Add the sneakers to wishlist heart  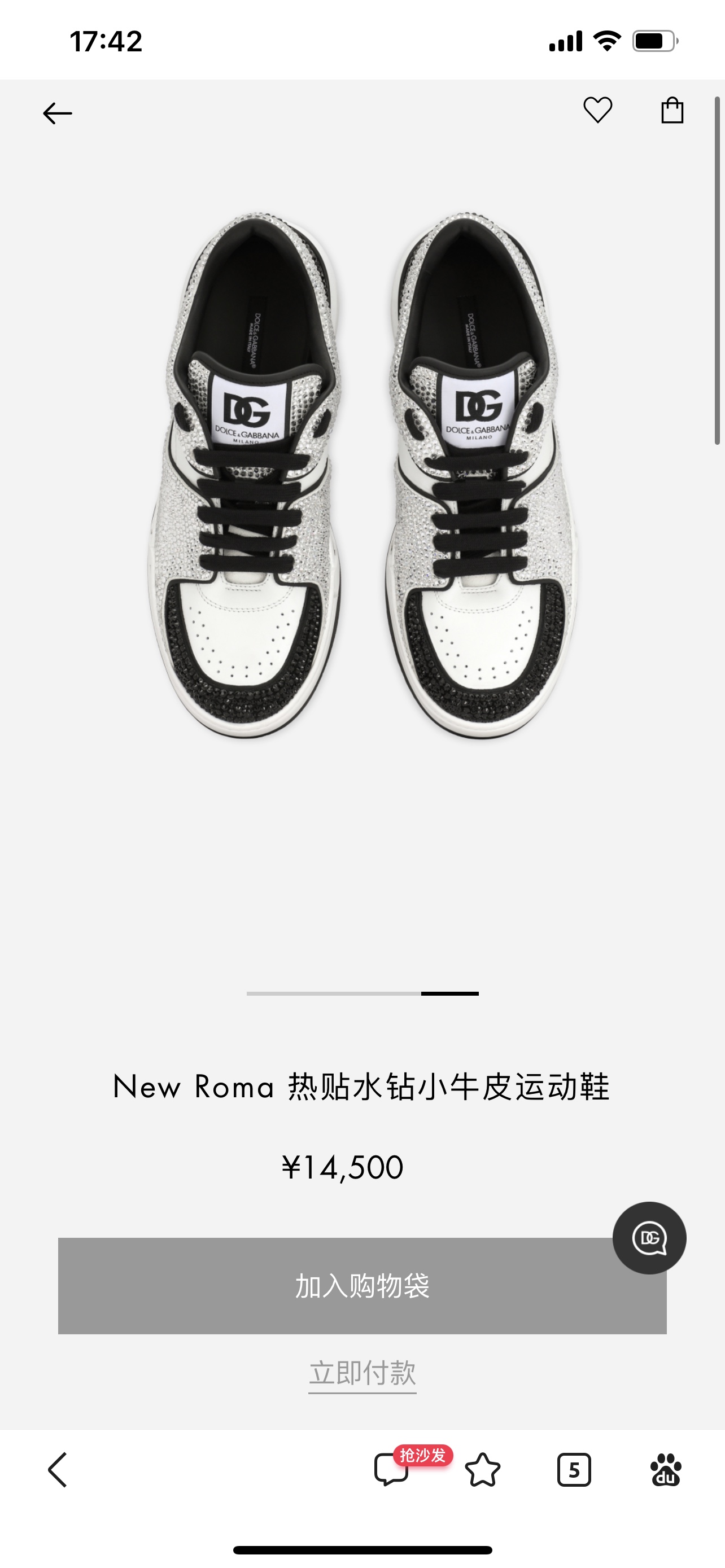(x=597, y=110)
